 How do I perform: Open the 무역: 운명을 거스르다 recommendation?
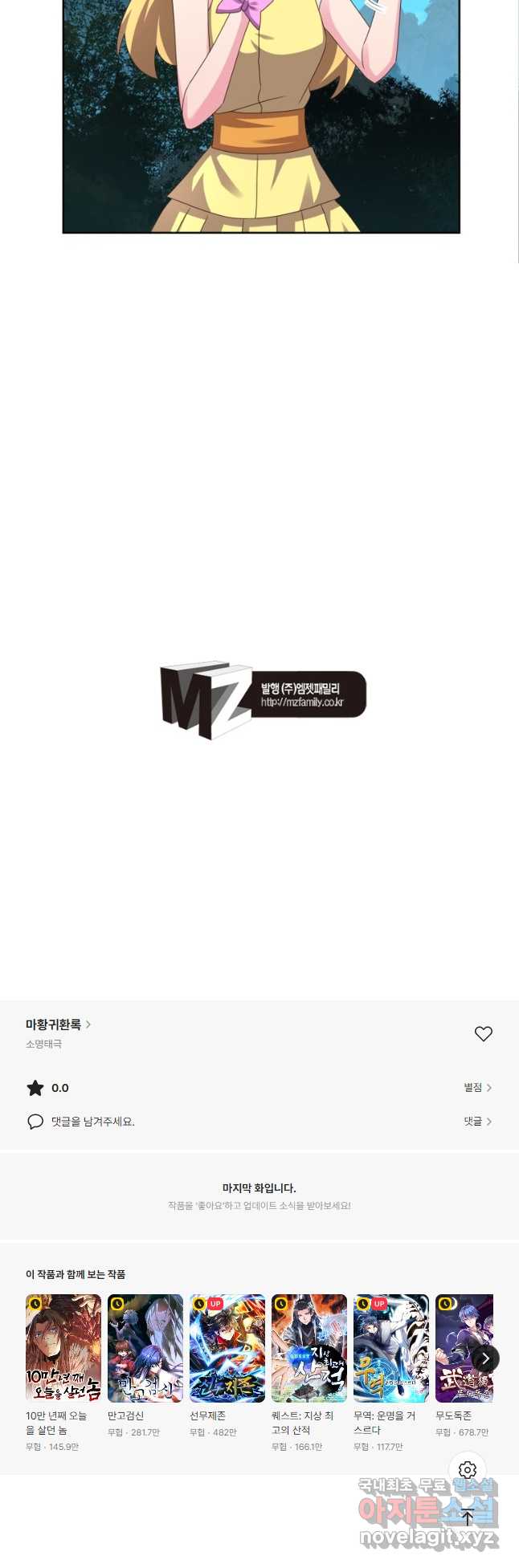[x=391, y=1348]
